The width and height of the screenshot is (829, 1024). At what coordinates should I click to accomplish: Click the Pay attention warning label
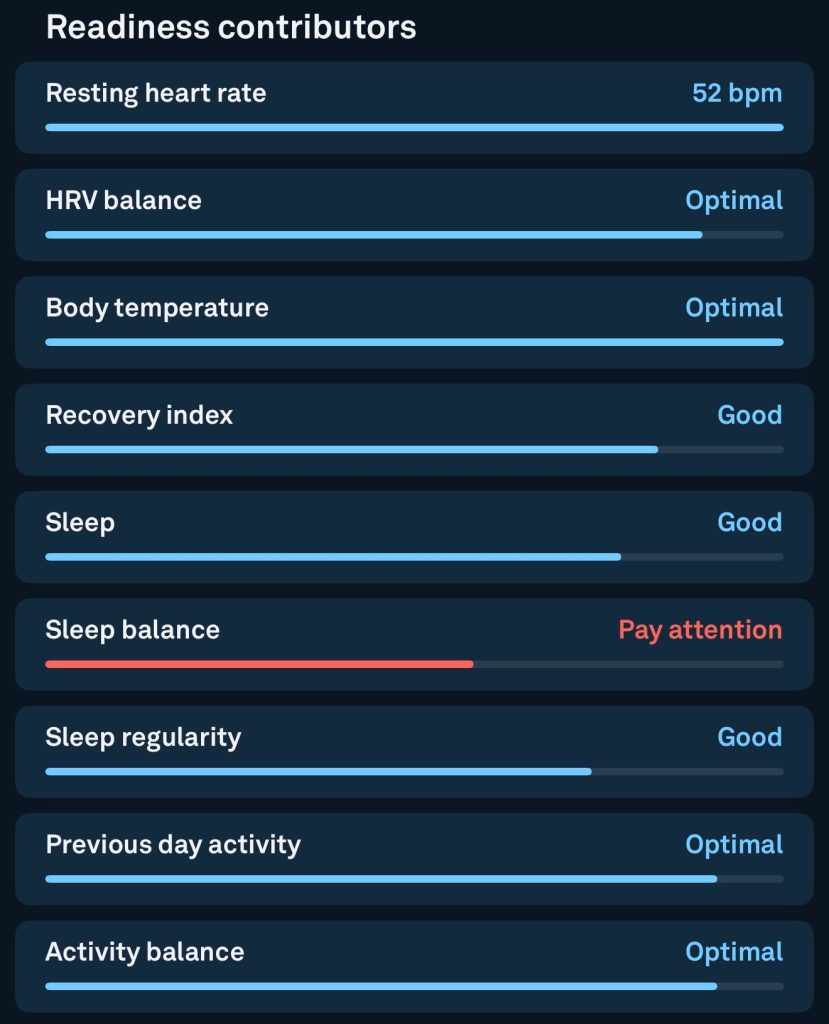(699, 629)
